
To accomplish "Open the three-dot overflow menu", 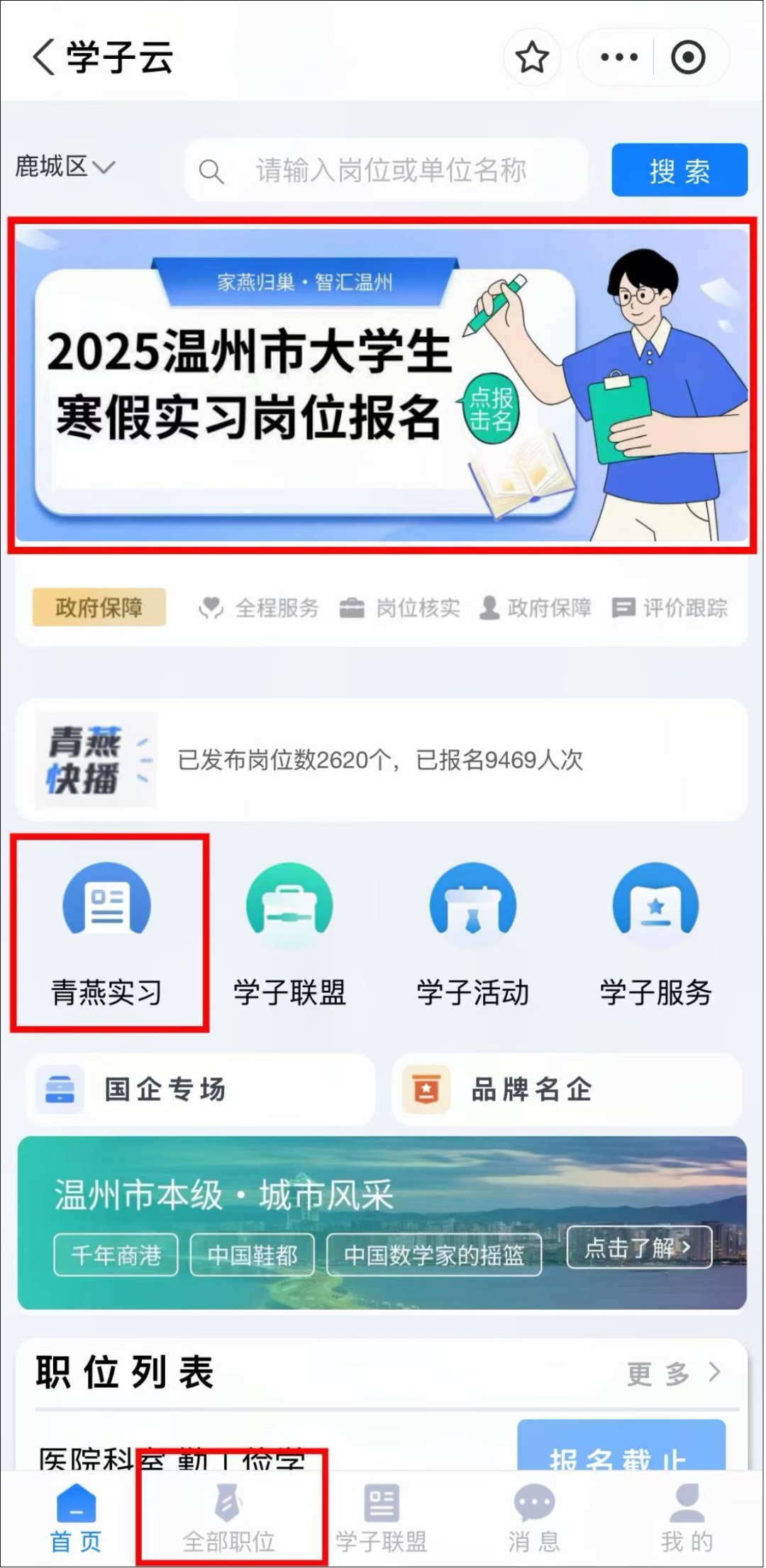I will [618, 57].
